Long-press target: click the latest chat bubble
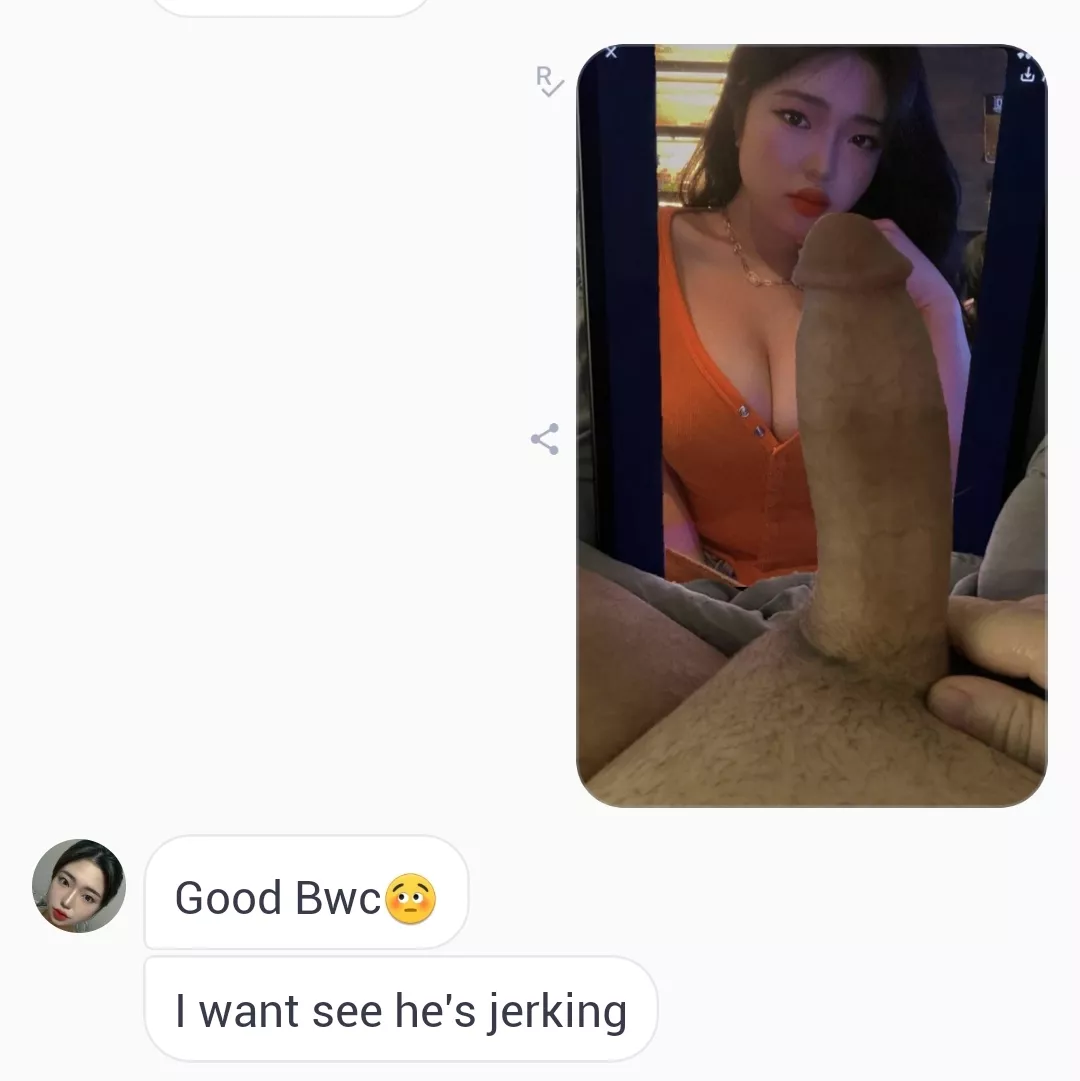Image resolution: width=1080 pixels, height=1081 pixels. coord(400,1010)
